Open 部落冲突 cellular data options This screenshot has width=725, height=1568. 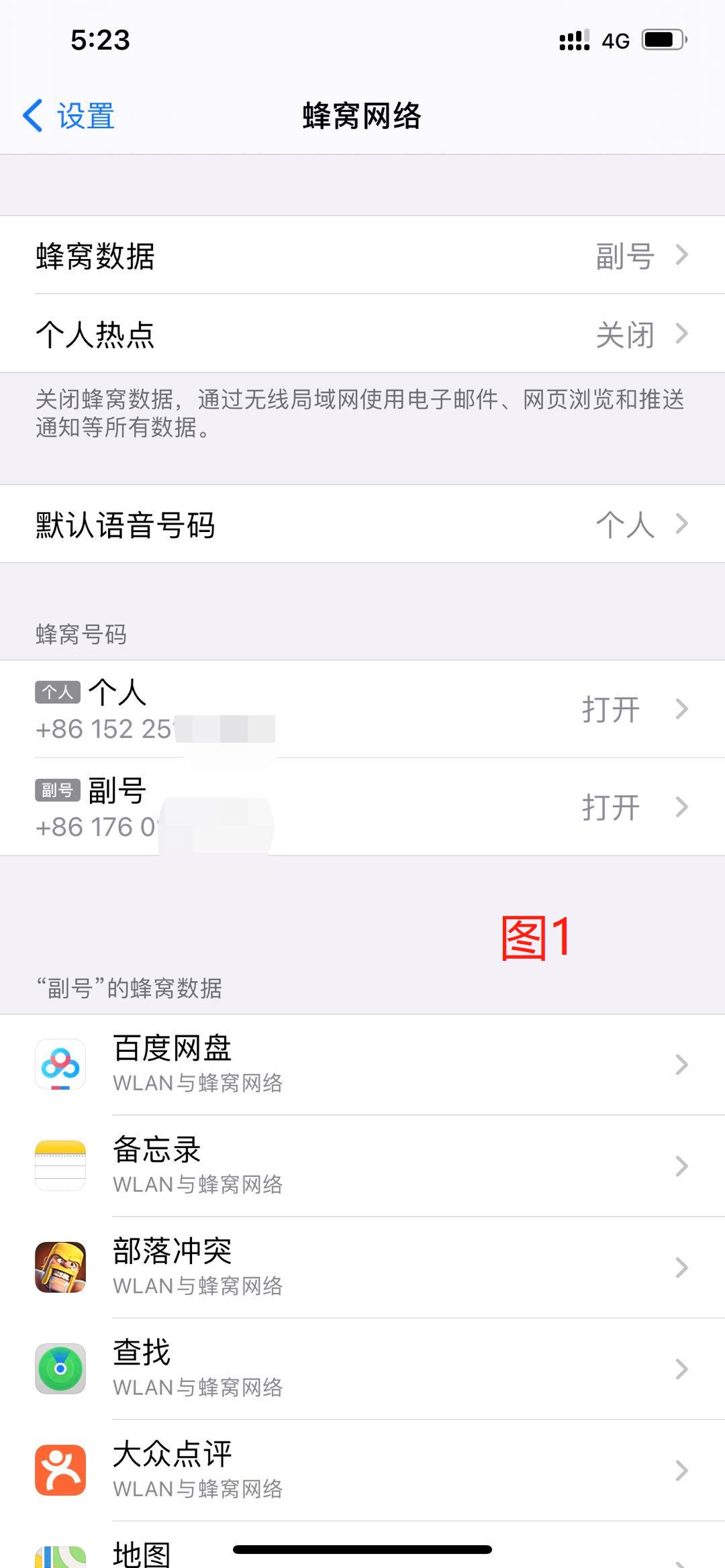click(x=362, y=1267)
